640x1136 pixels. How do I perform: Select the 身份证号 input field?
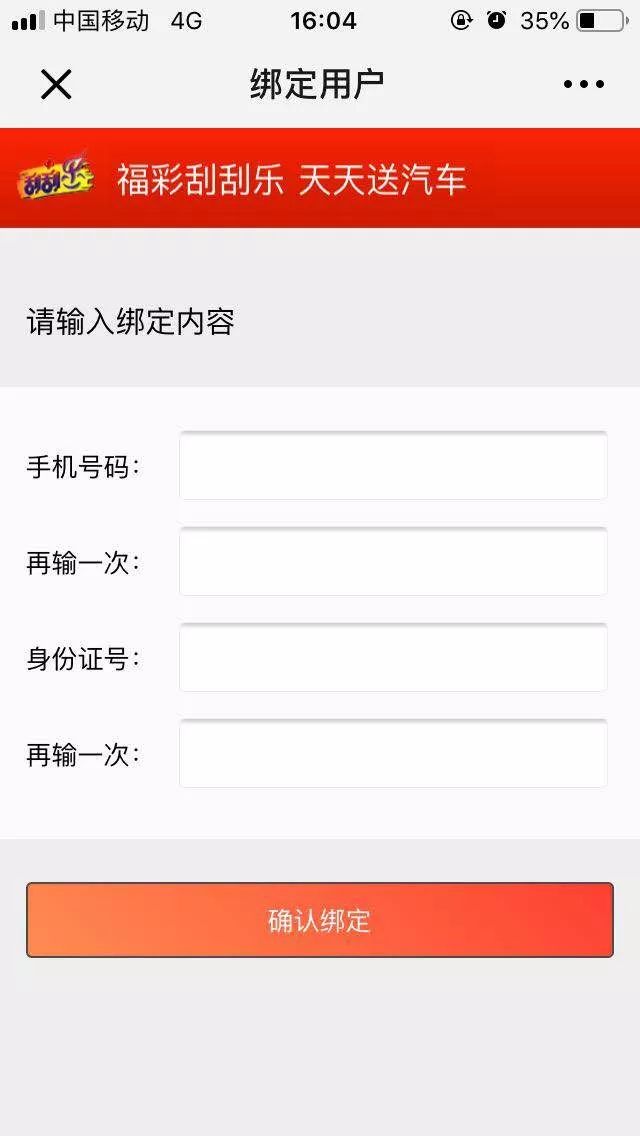tap(393, 658)
